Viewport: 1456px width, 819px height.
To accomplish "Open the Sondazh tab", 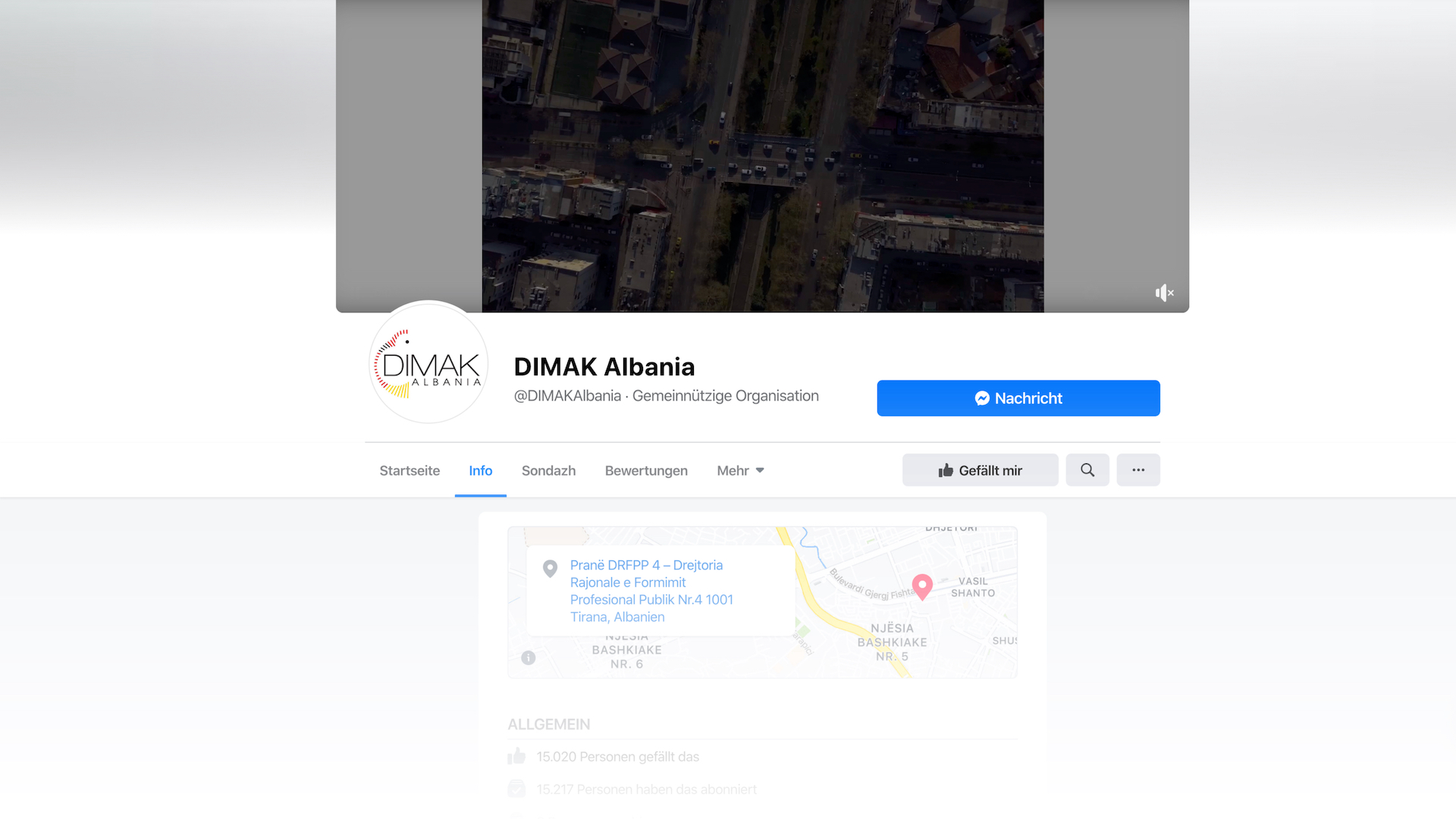I will pos(548,470).
